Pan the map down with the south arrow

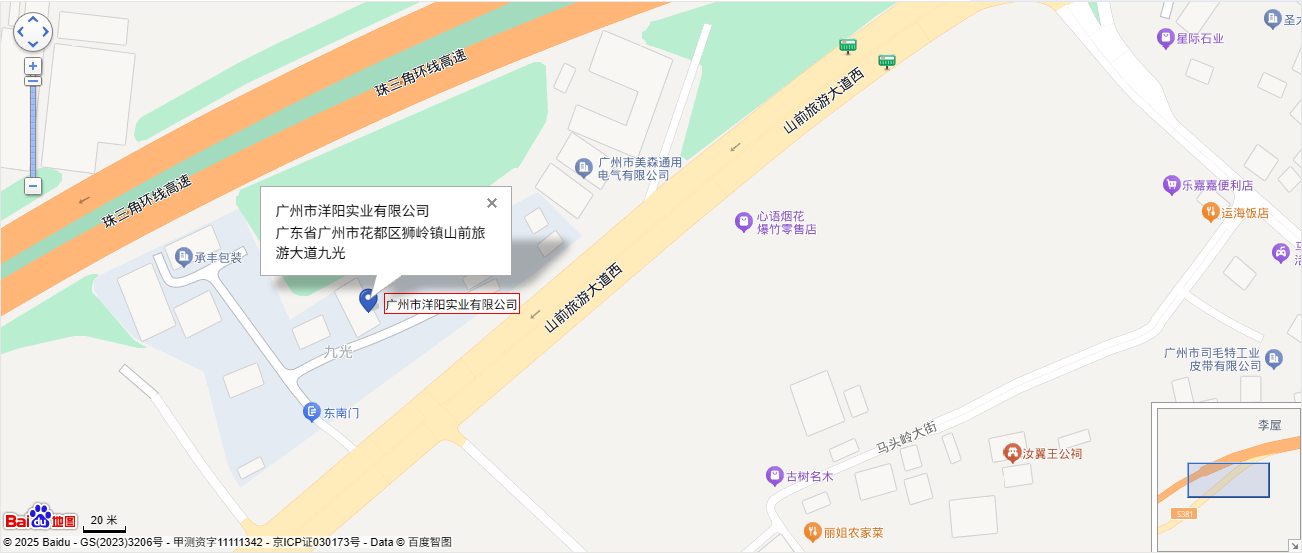click(x=33, y=43)
